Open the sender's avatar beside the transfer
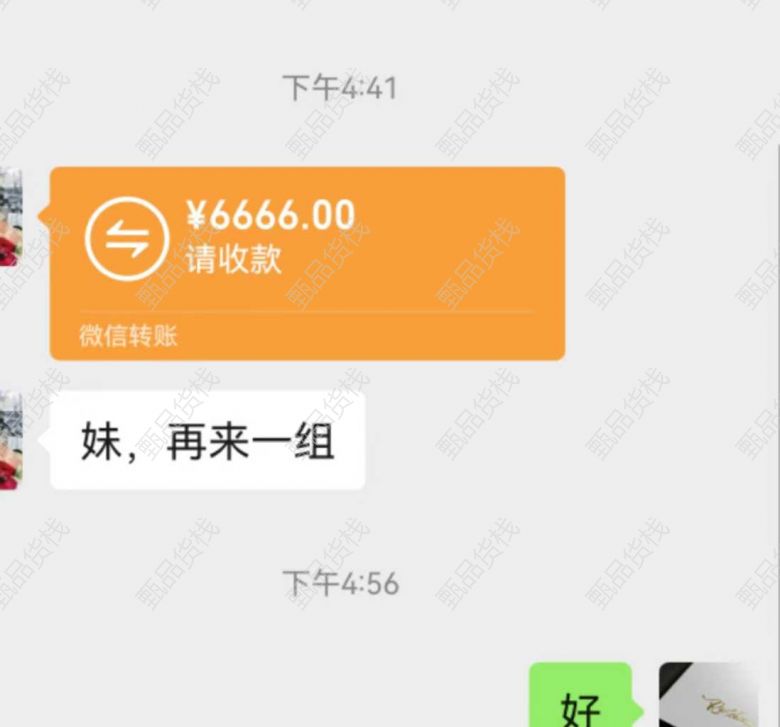Screen dimensions: 780x727 [10, 217]
